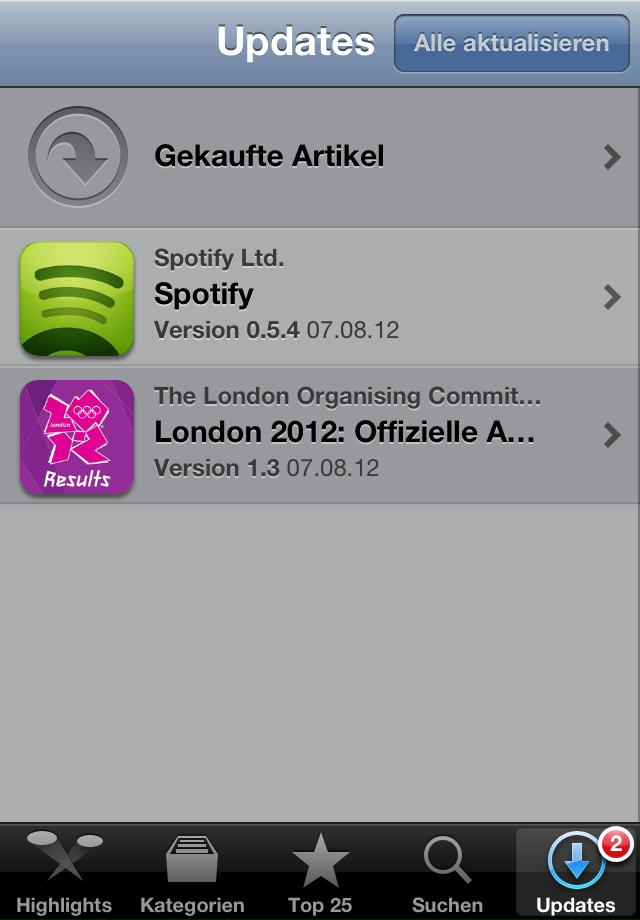The height and width of the screenshot is (920, 640).
Task: Open Gekaufte Artikel
Action: [320, 157]
